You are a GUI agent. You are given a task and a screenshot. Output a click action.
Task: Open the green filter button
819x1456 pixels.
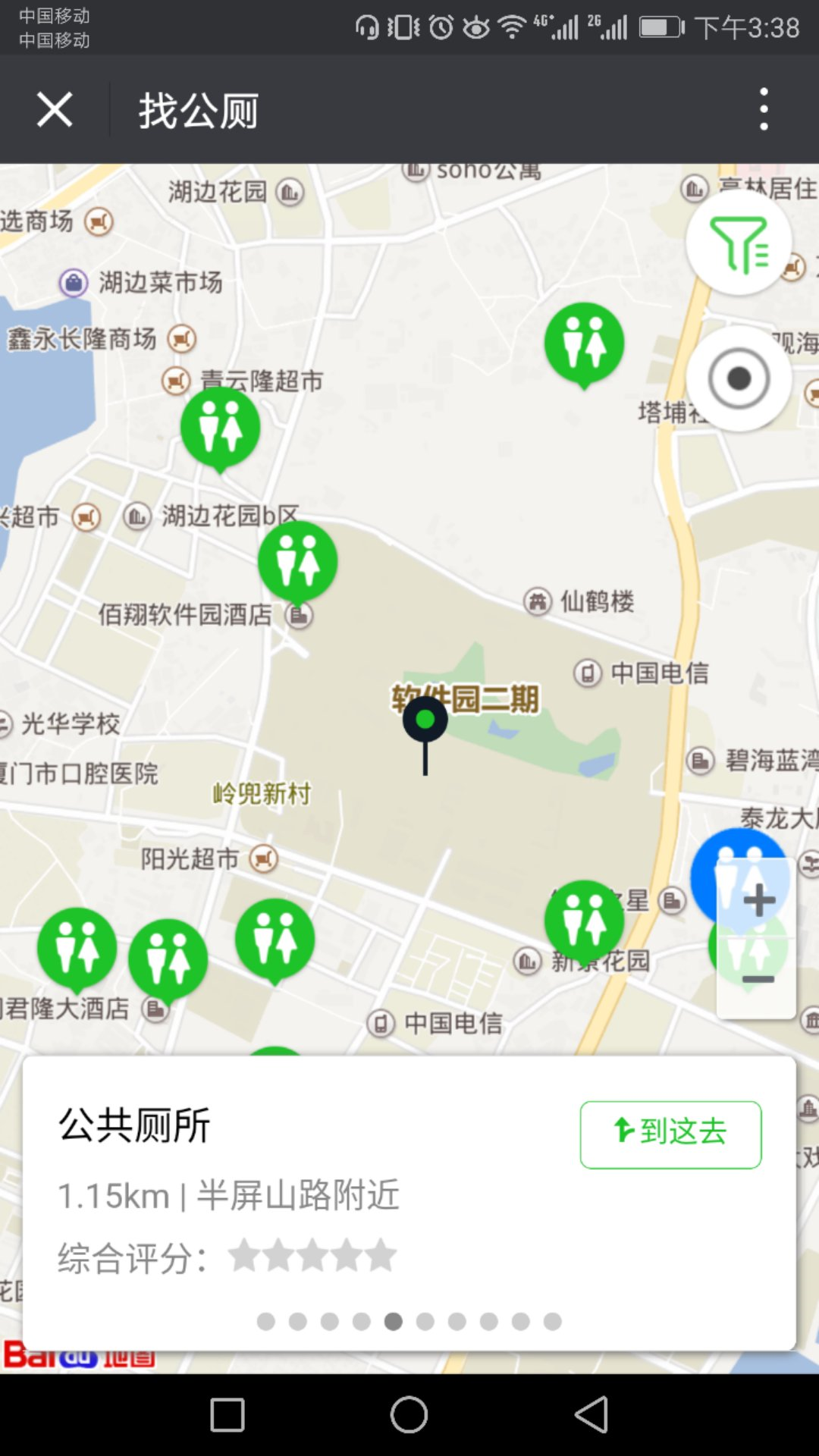pos(739,243)
